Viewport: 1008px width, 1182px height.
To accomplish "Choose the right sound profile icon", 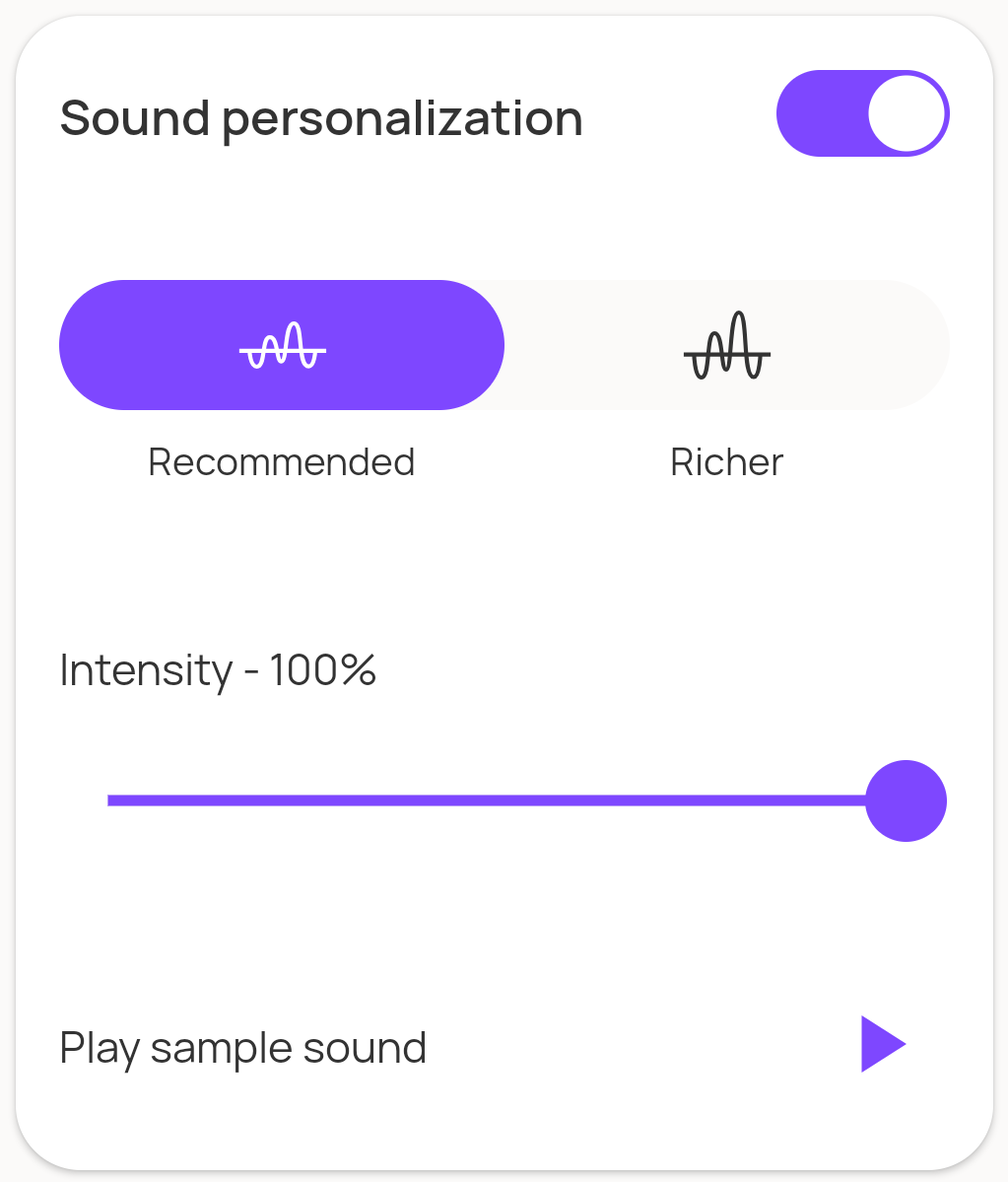I will [726, 345].
